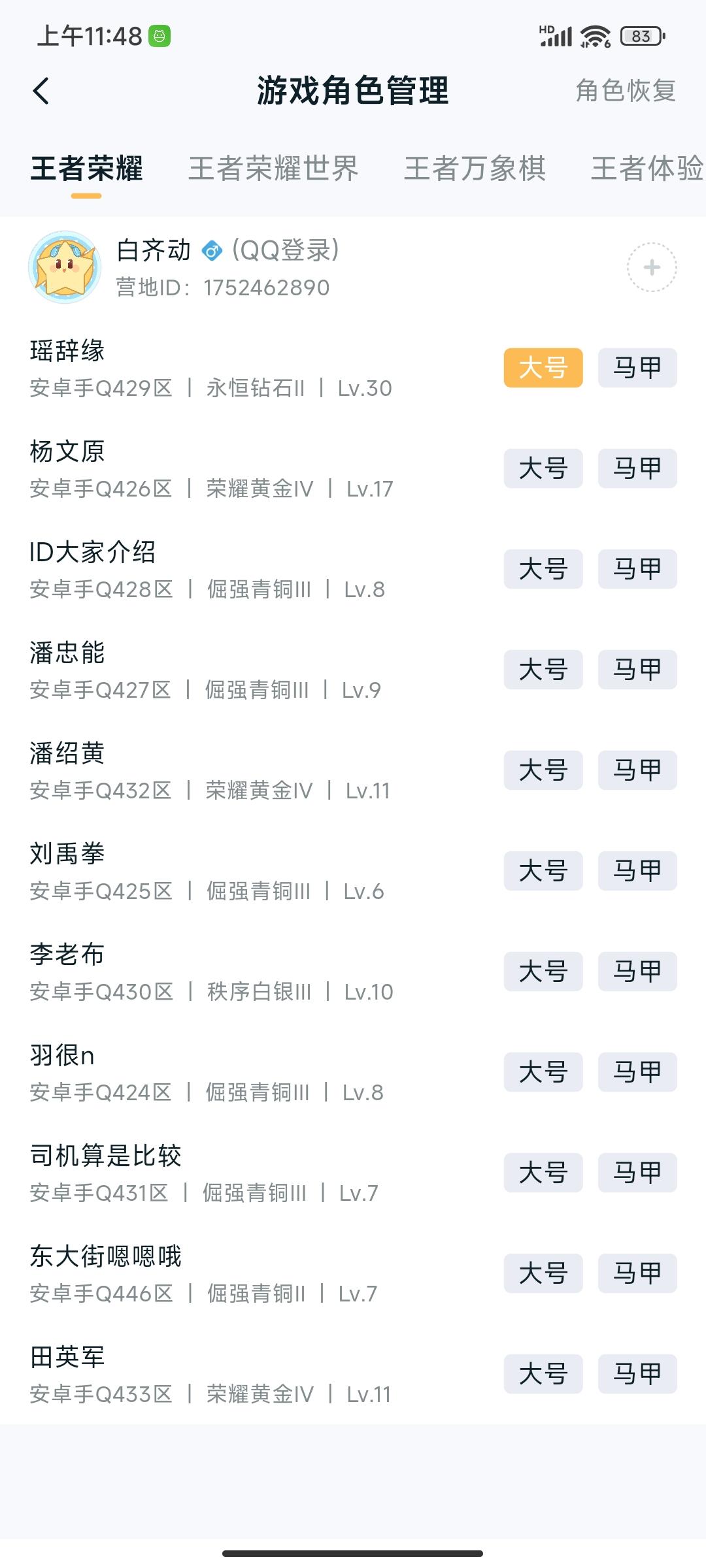The height and width of the screenshot is (1568, 706).
Task: Click the dashed plus button to add account
Action: (x=652, y=267)
